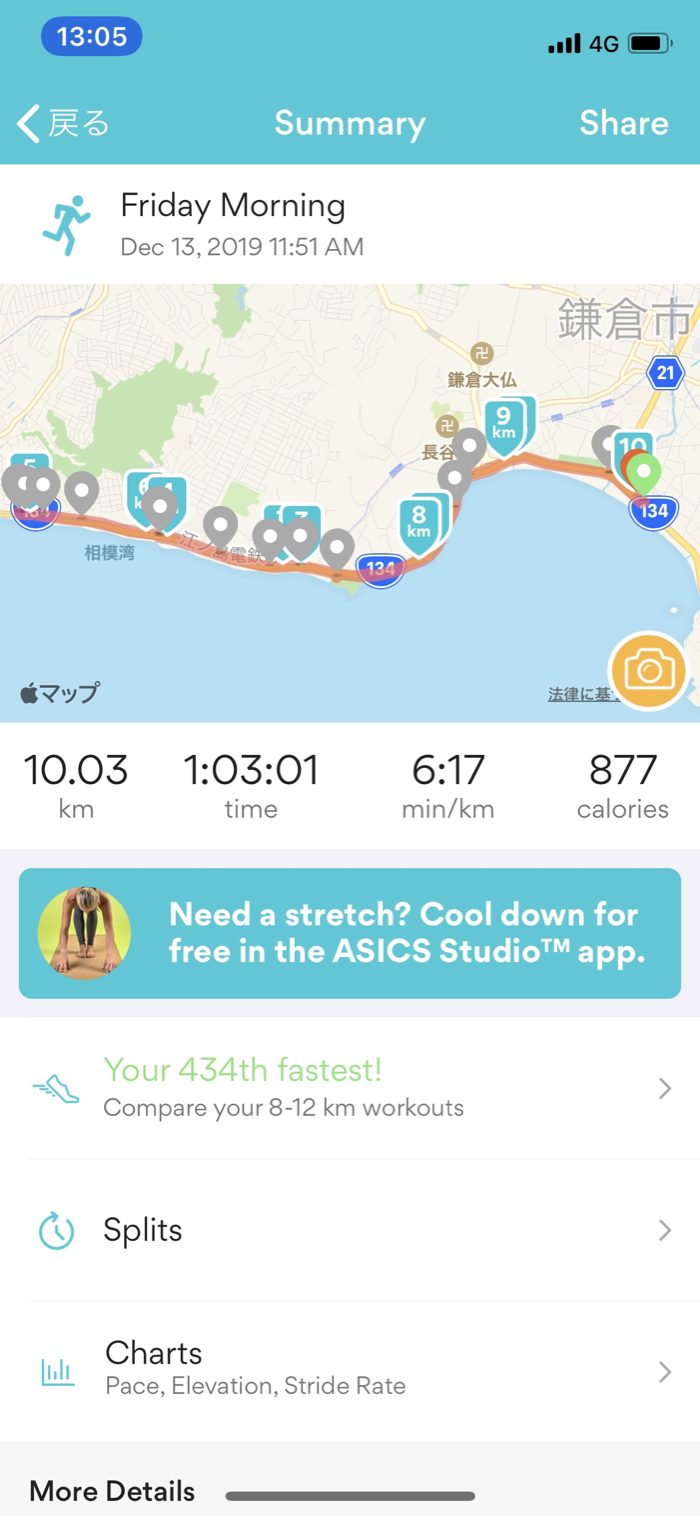Compare your 8-12 km workouts
This screenshot has width=700, height=1516.
pyautogui.click(x=350, y=1088)
